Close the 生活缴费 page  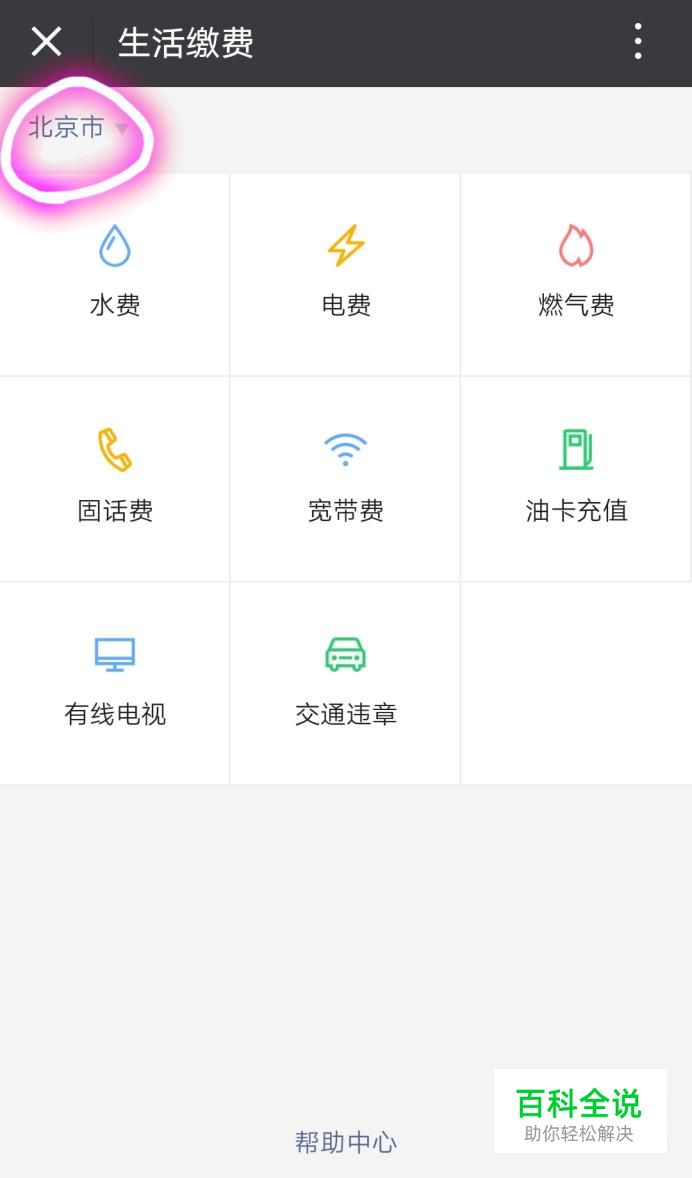(46, 41)
